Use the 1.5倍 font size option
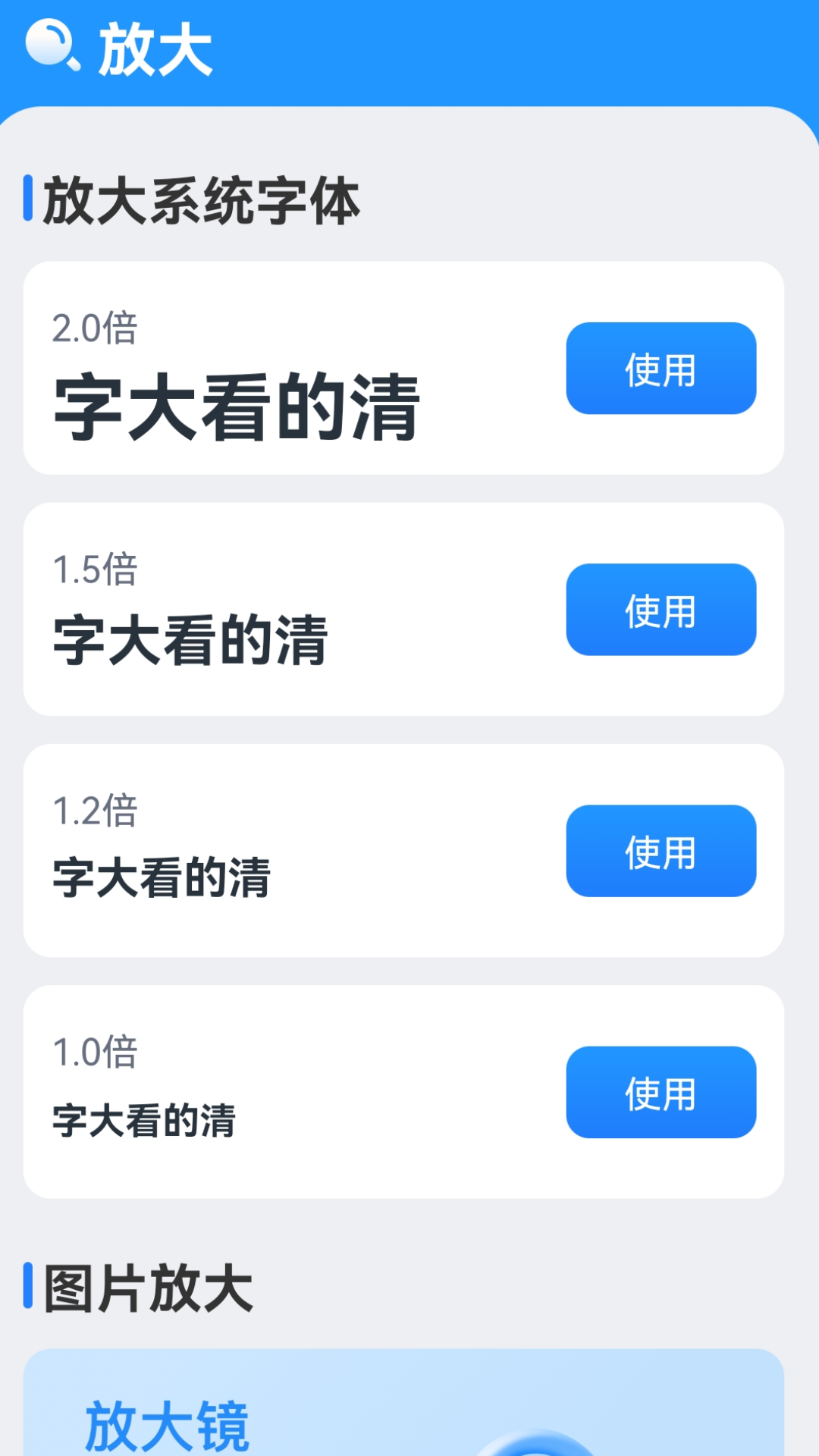The width and height of the screenshot is (819, 1456). [x=661, y=610]
